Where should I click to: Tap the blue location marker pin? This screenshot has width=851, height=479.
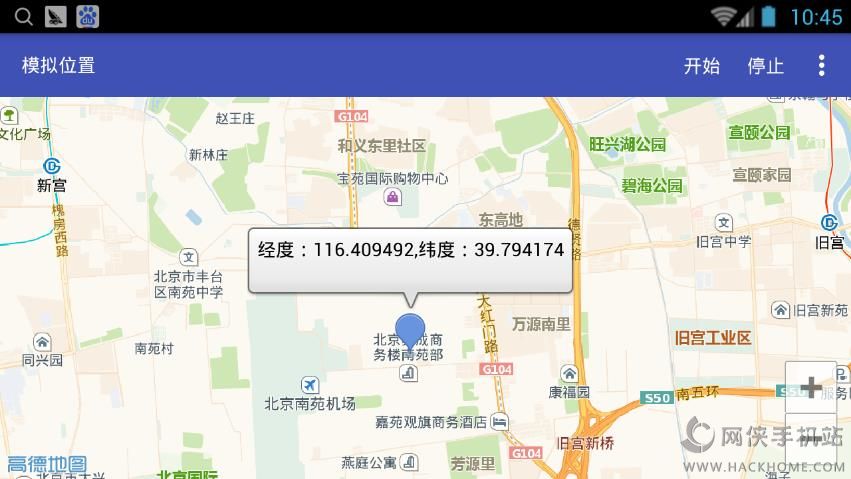click(x=410, y=331)
